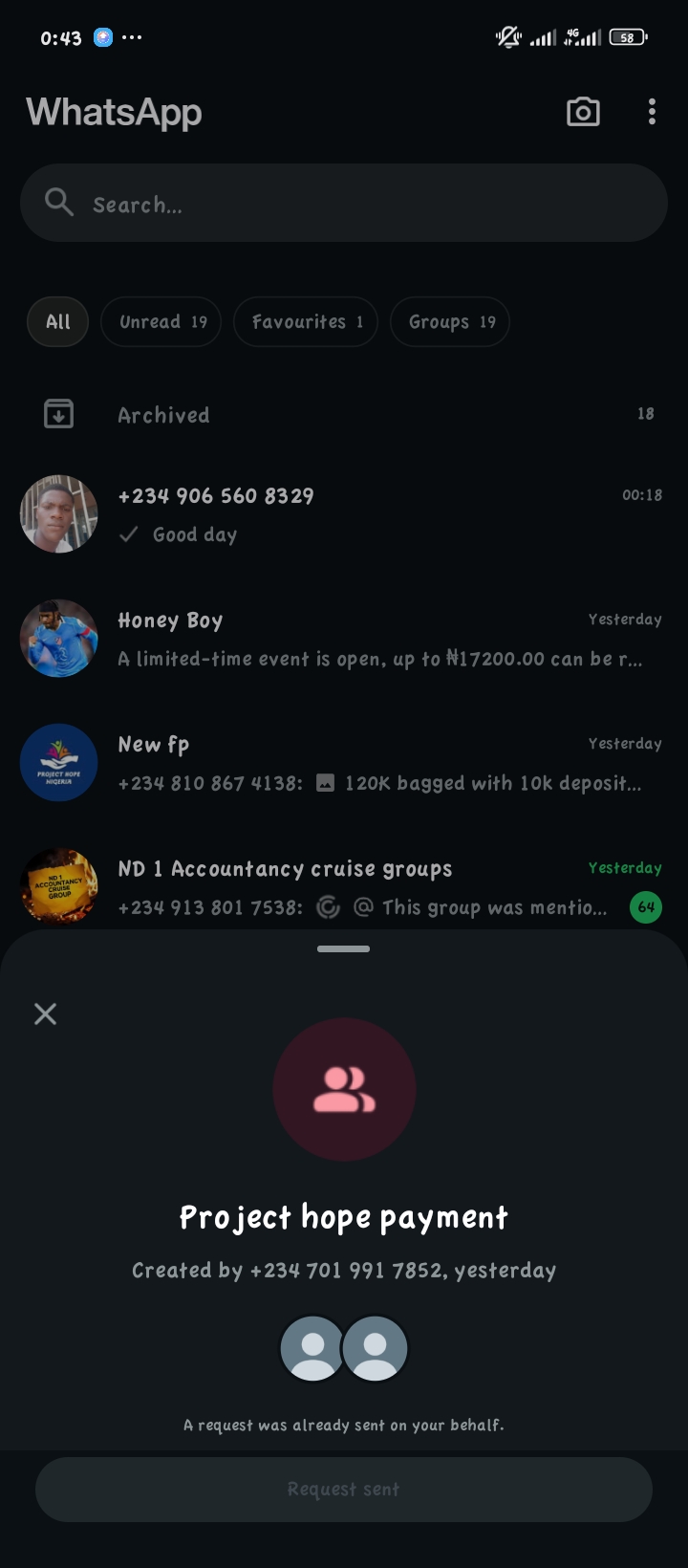
Task: Tap the bottom sheet drag handle
Action: (343, 948)
